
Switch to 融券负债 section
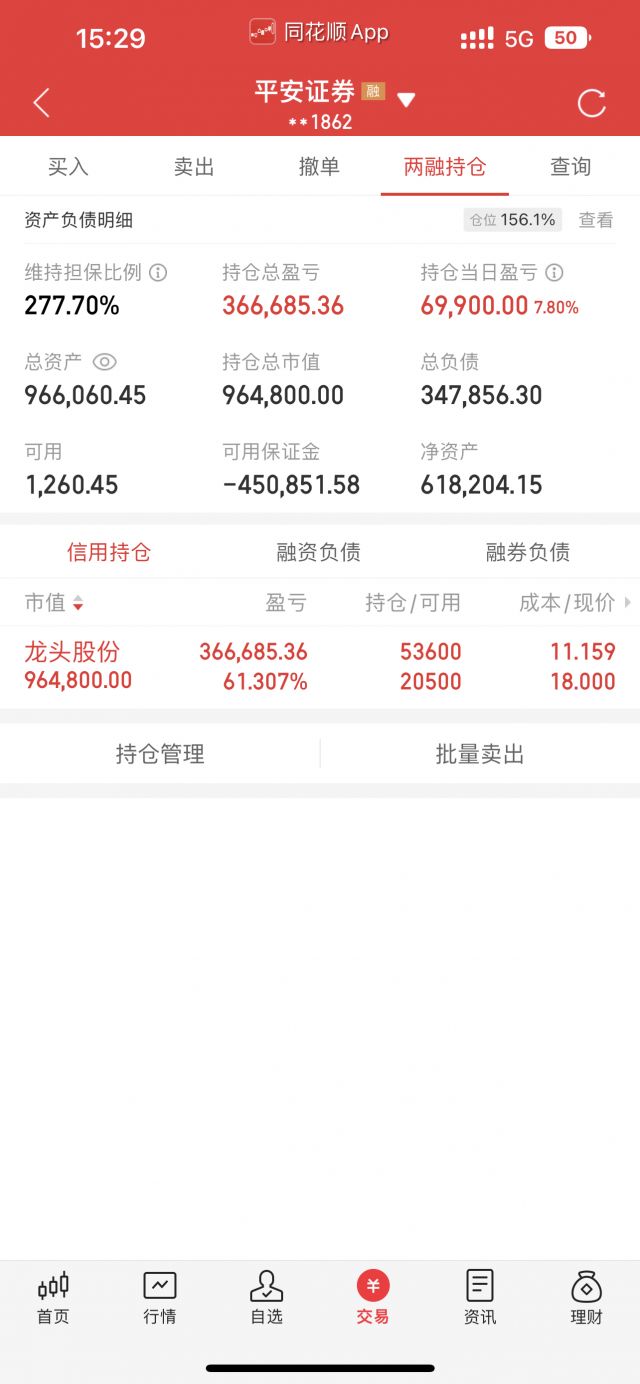tap(528, 552)
